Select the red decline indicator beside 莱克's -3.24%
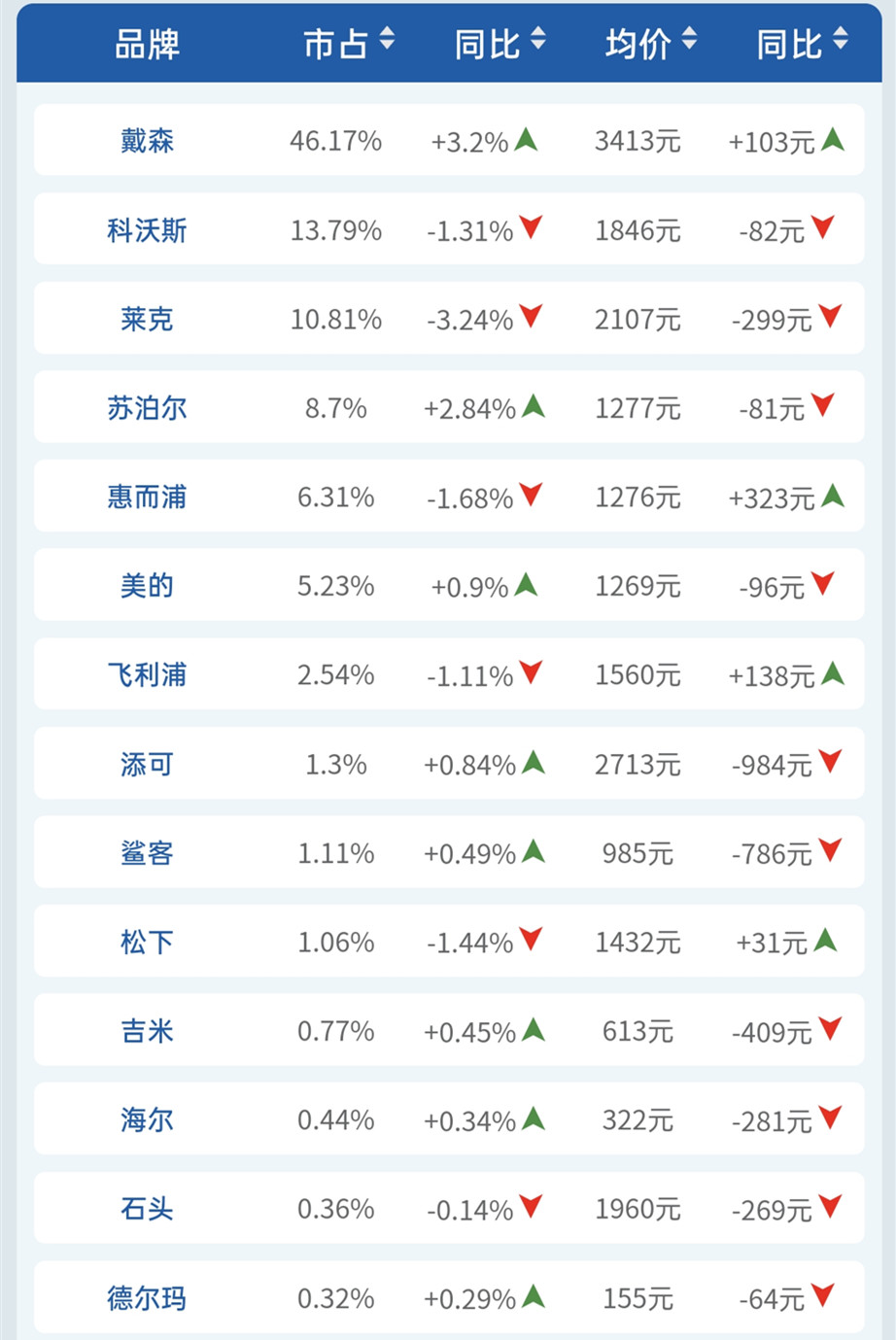Viewport: 896px width, 1340px height. point(533,319)
